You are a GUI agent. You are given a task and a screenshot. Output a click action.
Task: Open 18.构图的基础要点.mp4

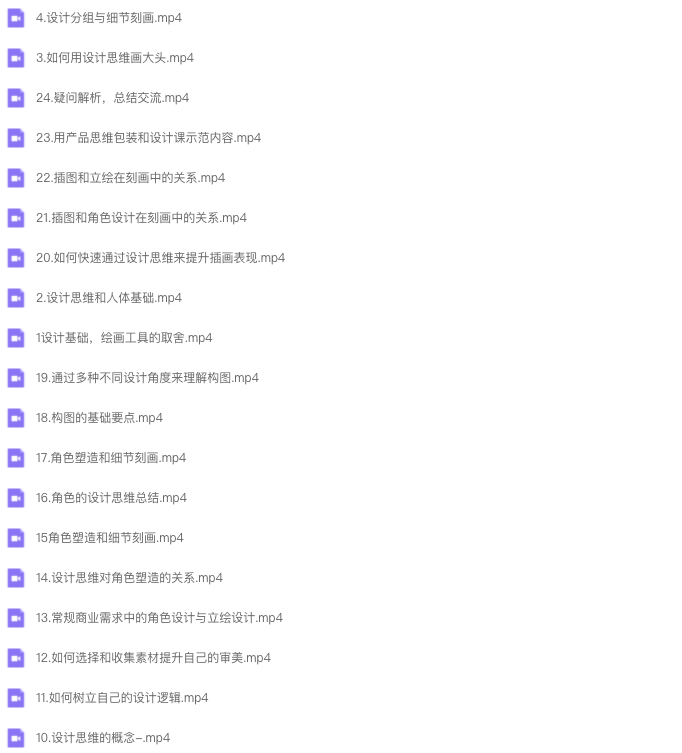tap(99, 418)
